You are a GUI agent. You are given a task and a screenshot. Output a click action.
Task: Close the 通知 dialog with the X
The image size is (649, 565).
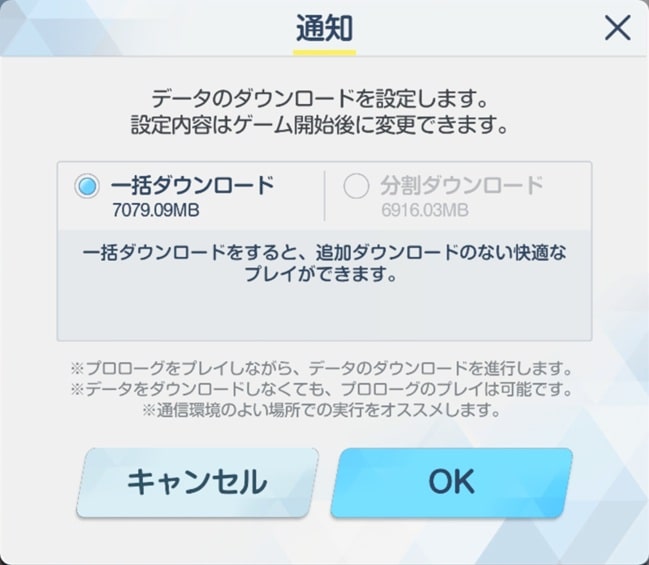tap(618, 29)
